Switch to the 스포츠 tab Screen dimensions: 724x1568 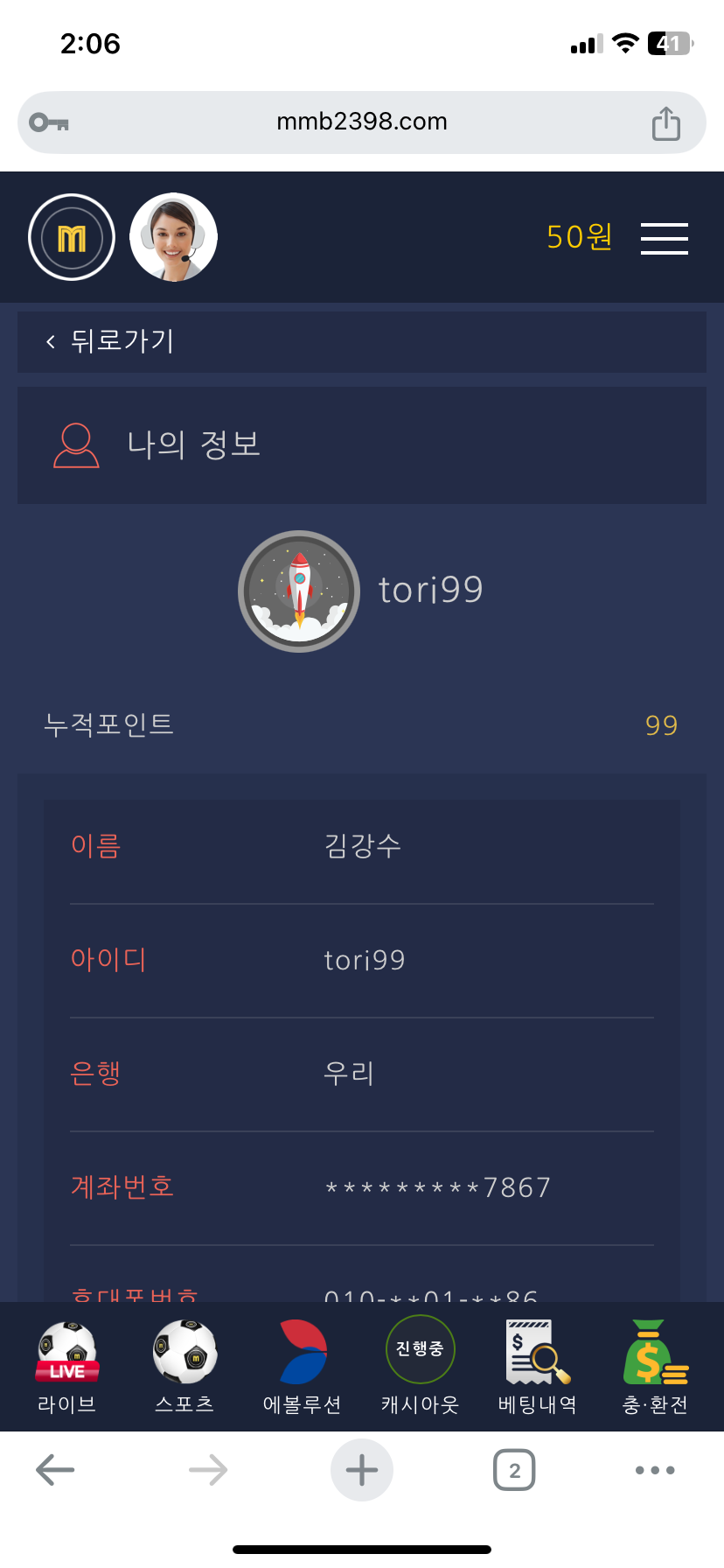184,1367
